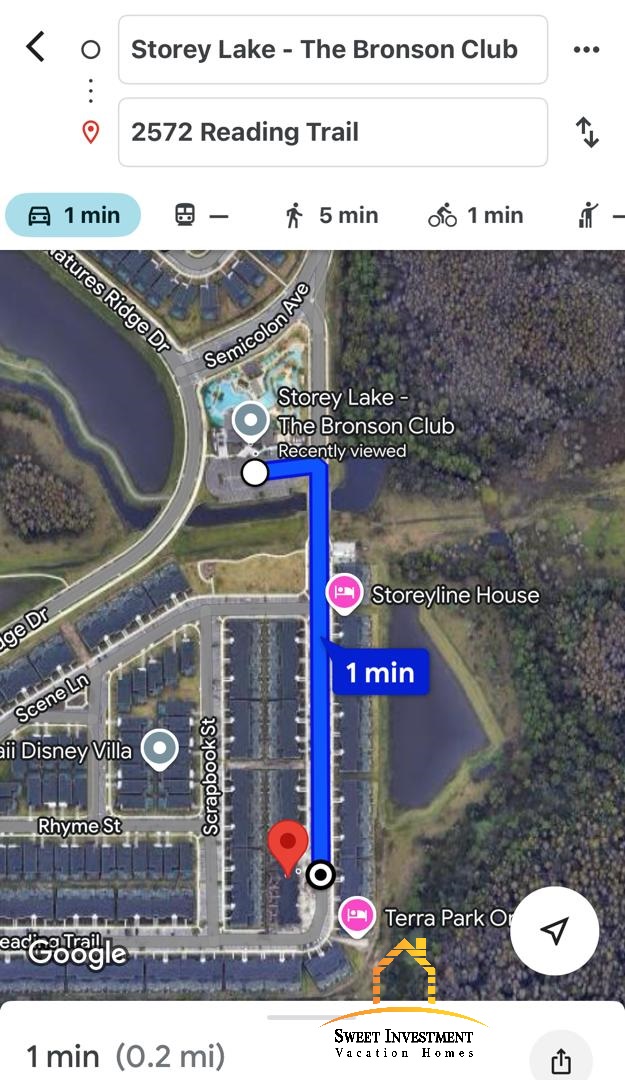
Task: Edit the 2572 Reading Trail destination field
Action: (332, 132)
